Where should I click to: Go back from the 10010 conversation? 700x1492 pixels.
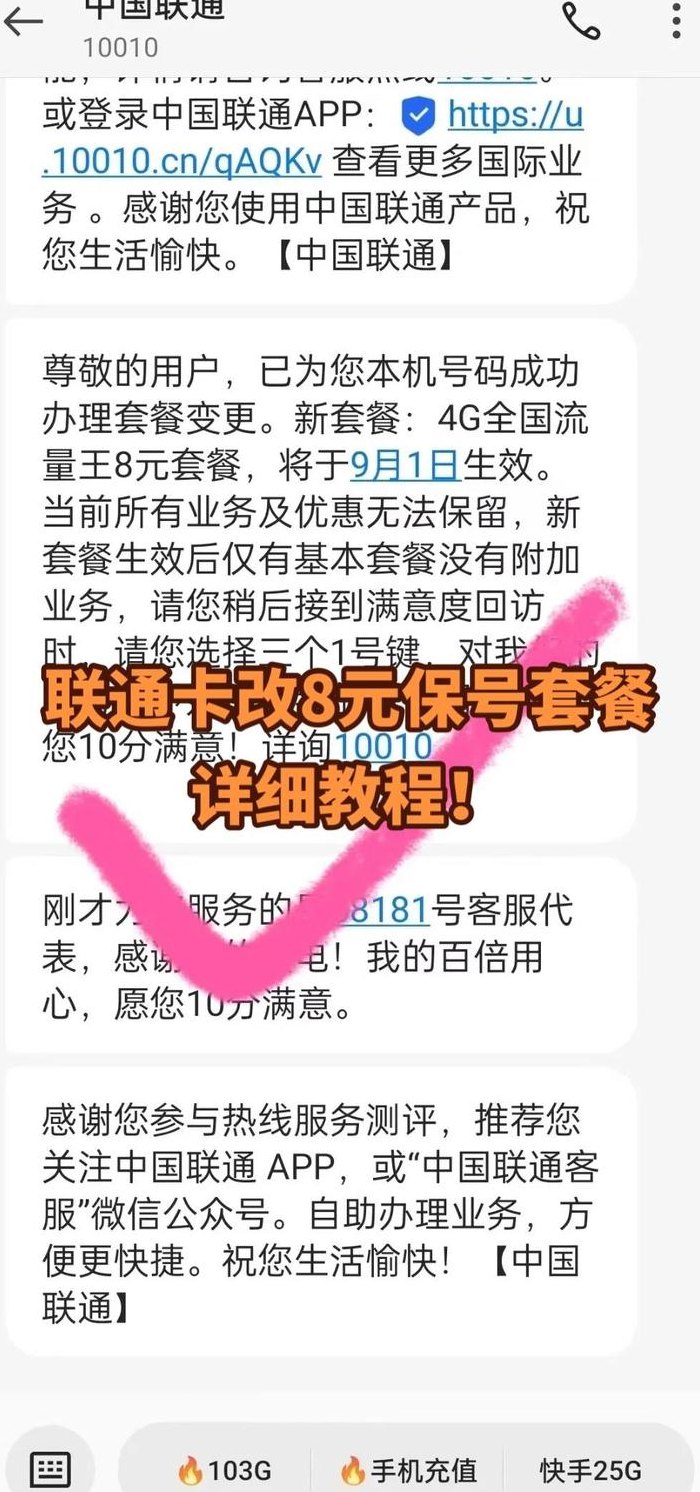[x=24, y=20]
